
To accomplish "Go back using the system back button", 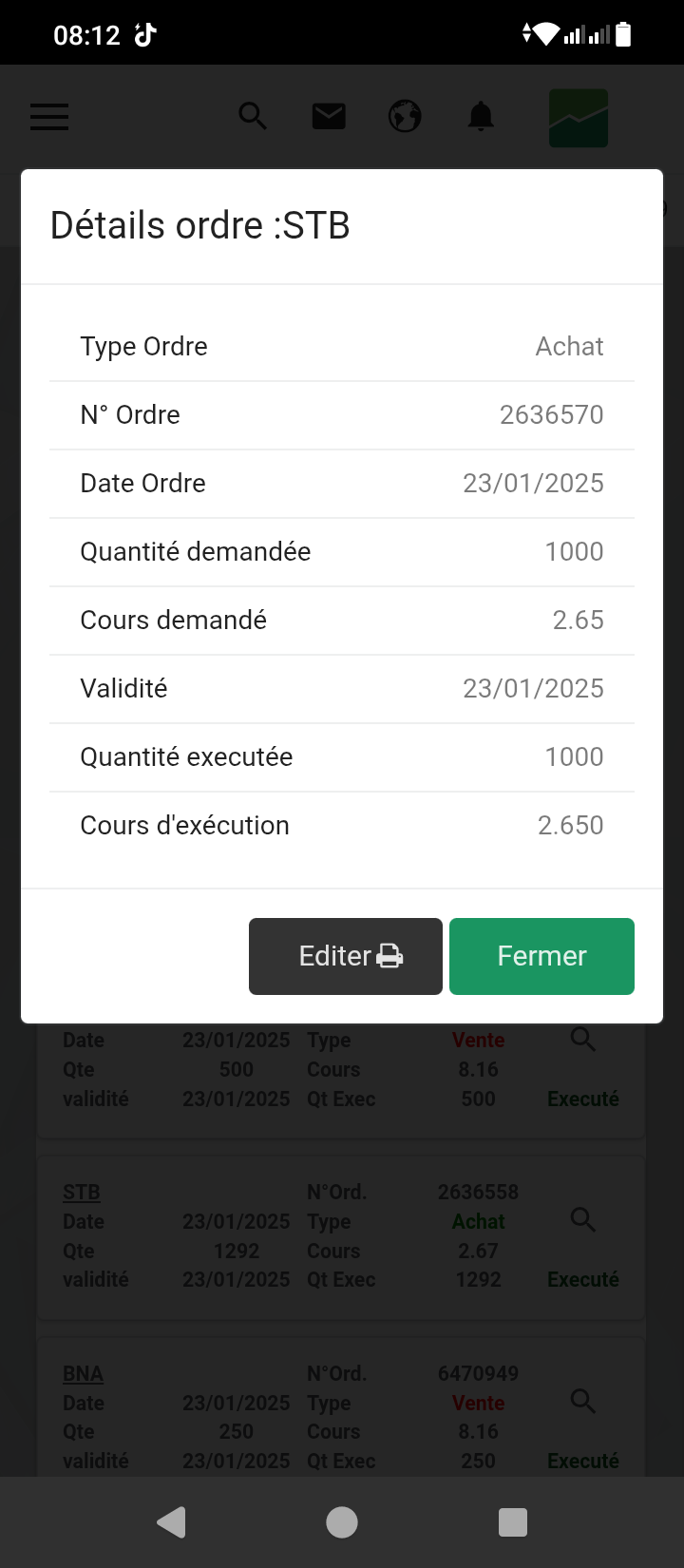I will coord(171,1522).
